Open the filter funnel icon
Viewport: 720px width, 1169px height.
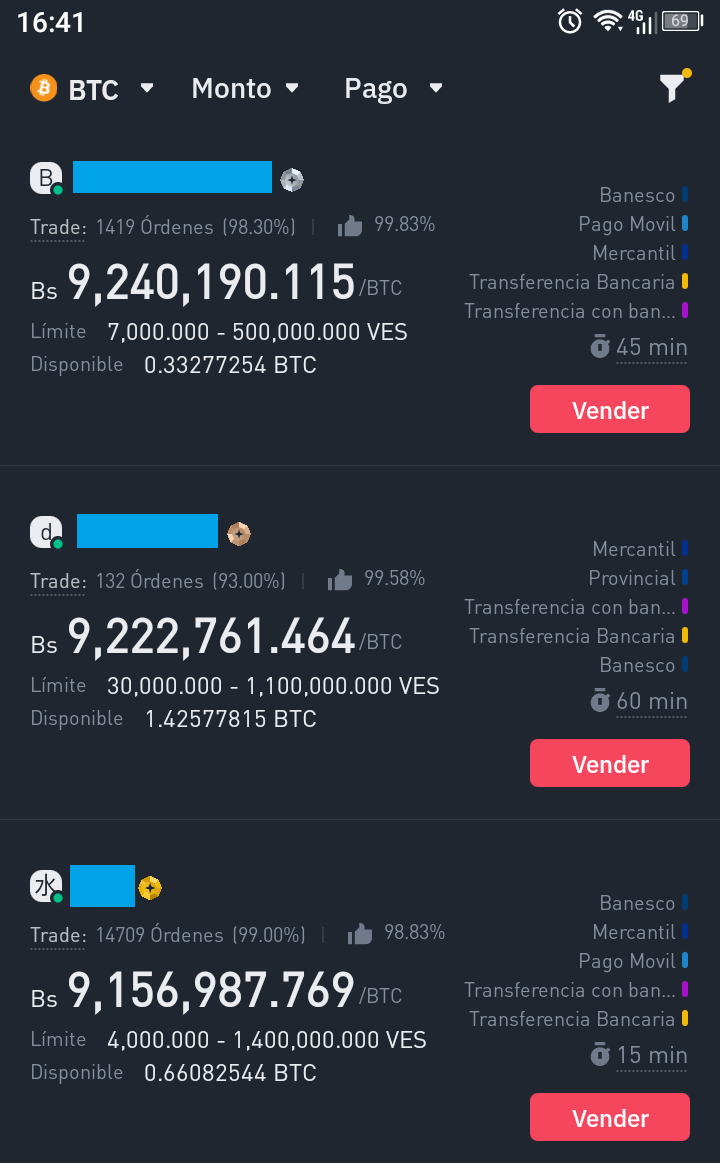point(673,89)
